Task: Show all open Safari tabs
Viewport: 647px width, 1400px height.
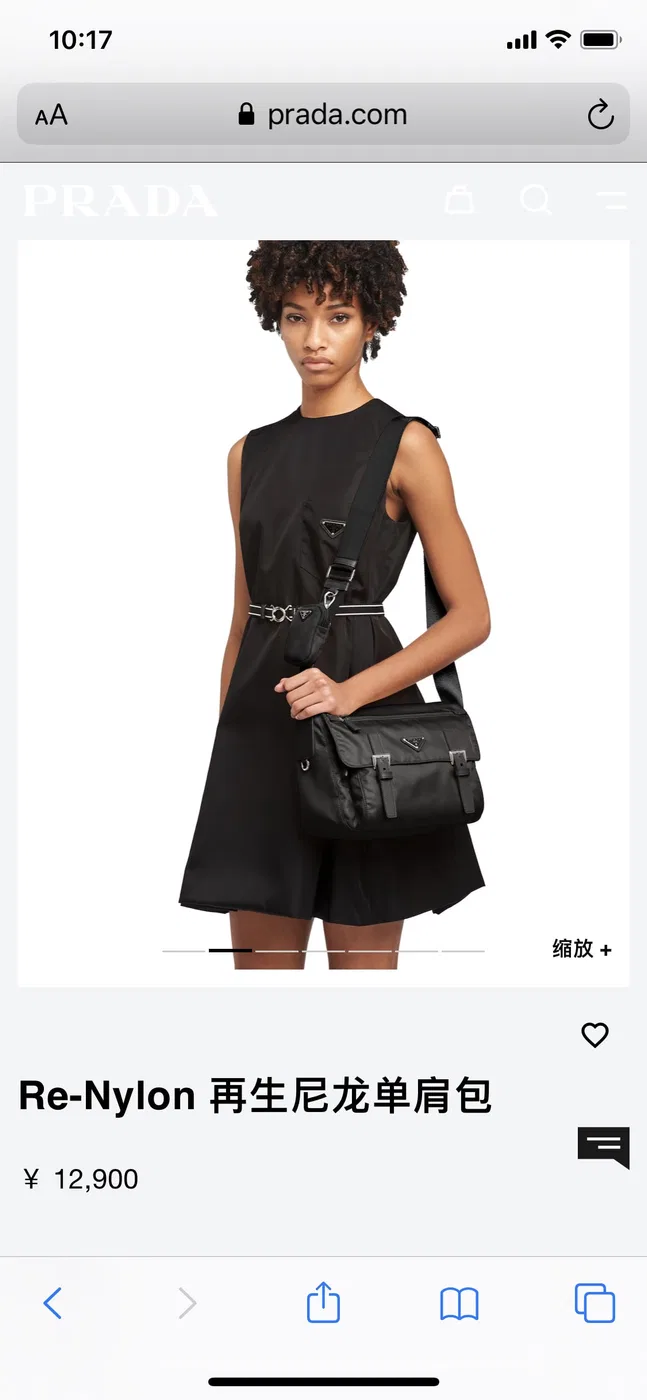Action: point(595,1303)
